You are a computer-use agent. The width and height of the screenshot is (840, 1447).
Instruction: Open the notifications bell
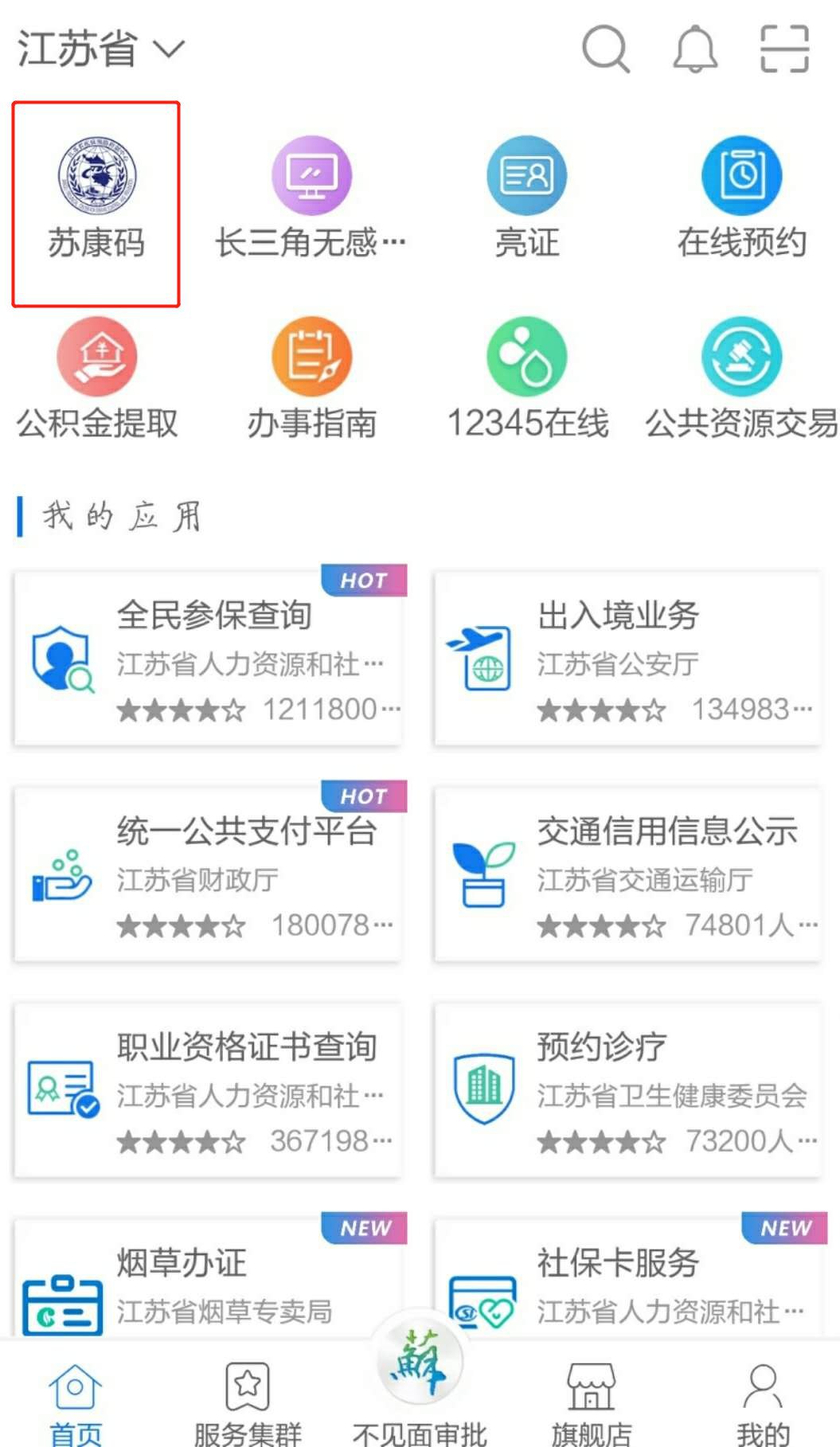[695, 49]
